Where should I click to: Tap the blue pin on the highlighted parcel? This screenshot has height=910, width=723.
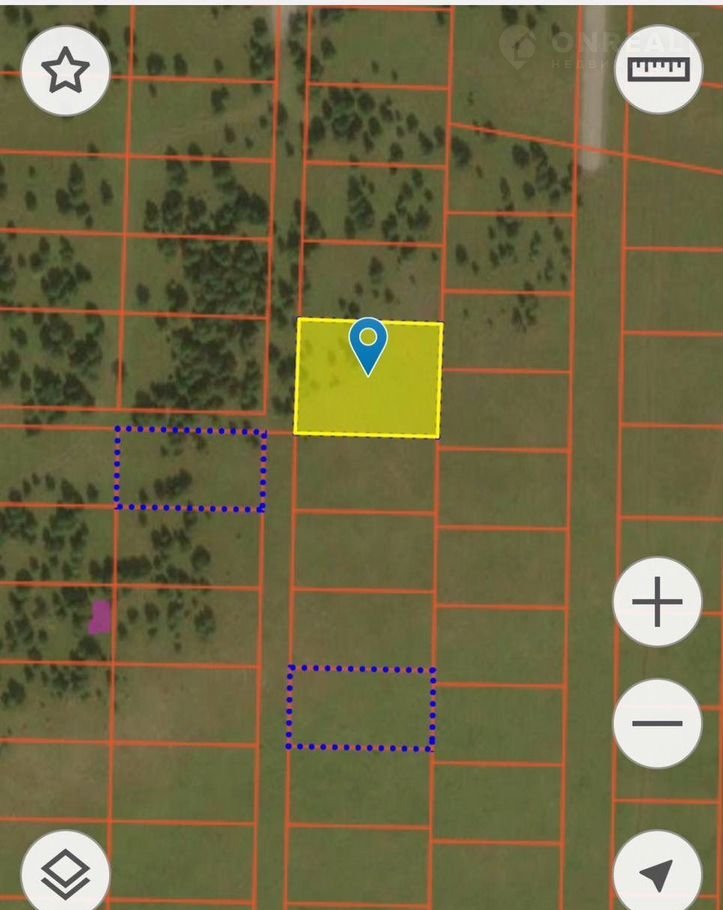pos(368,344)
